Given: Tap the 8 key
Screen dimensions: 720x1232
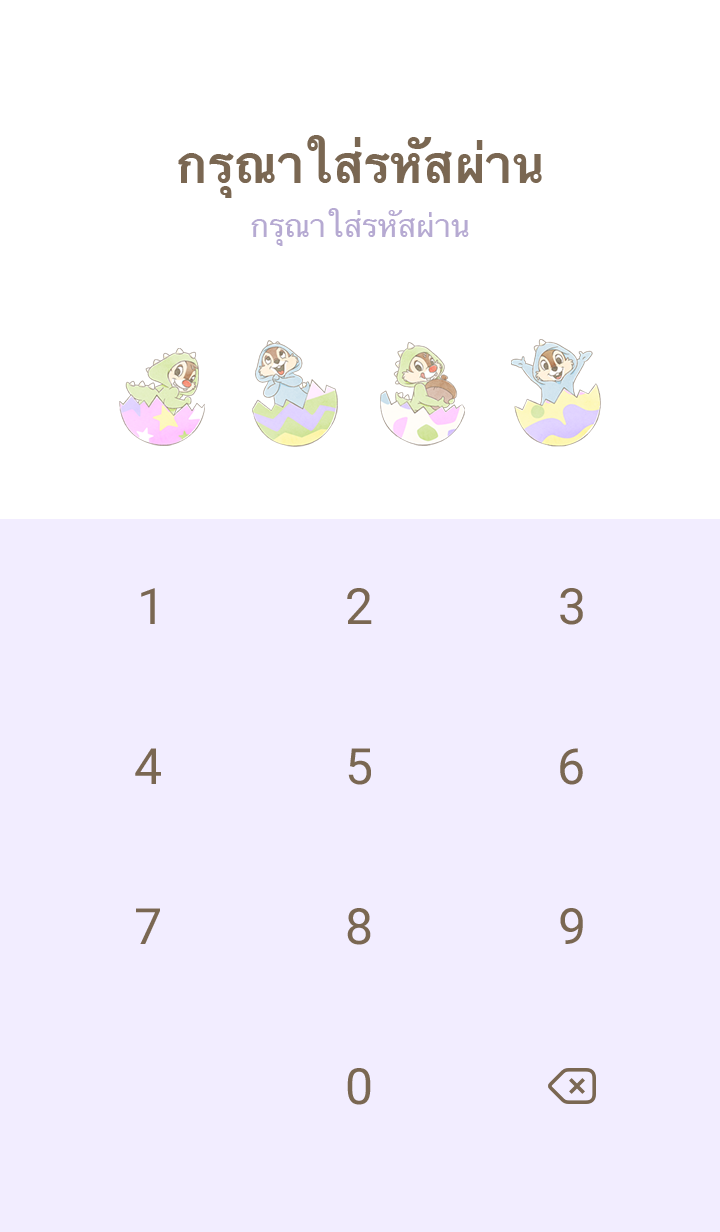Looking at the screenshot, I should coord(359,927).
